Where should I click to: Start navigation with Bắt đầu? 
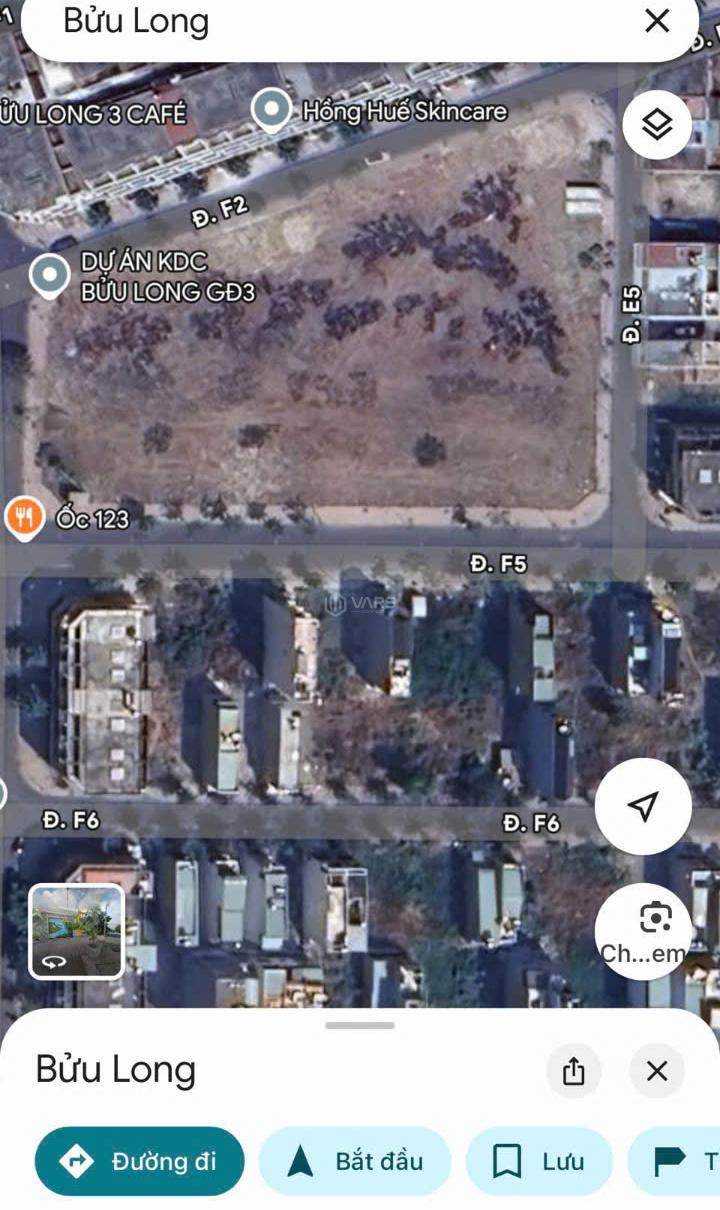[355, 1161]
